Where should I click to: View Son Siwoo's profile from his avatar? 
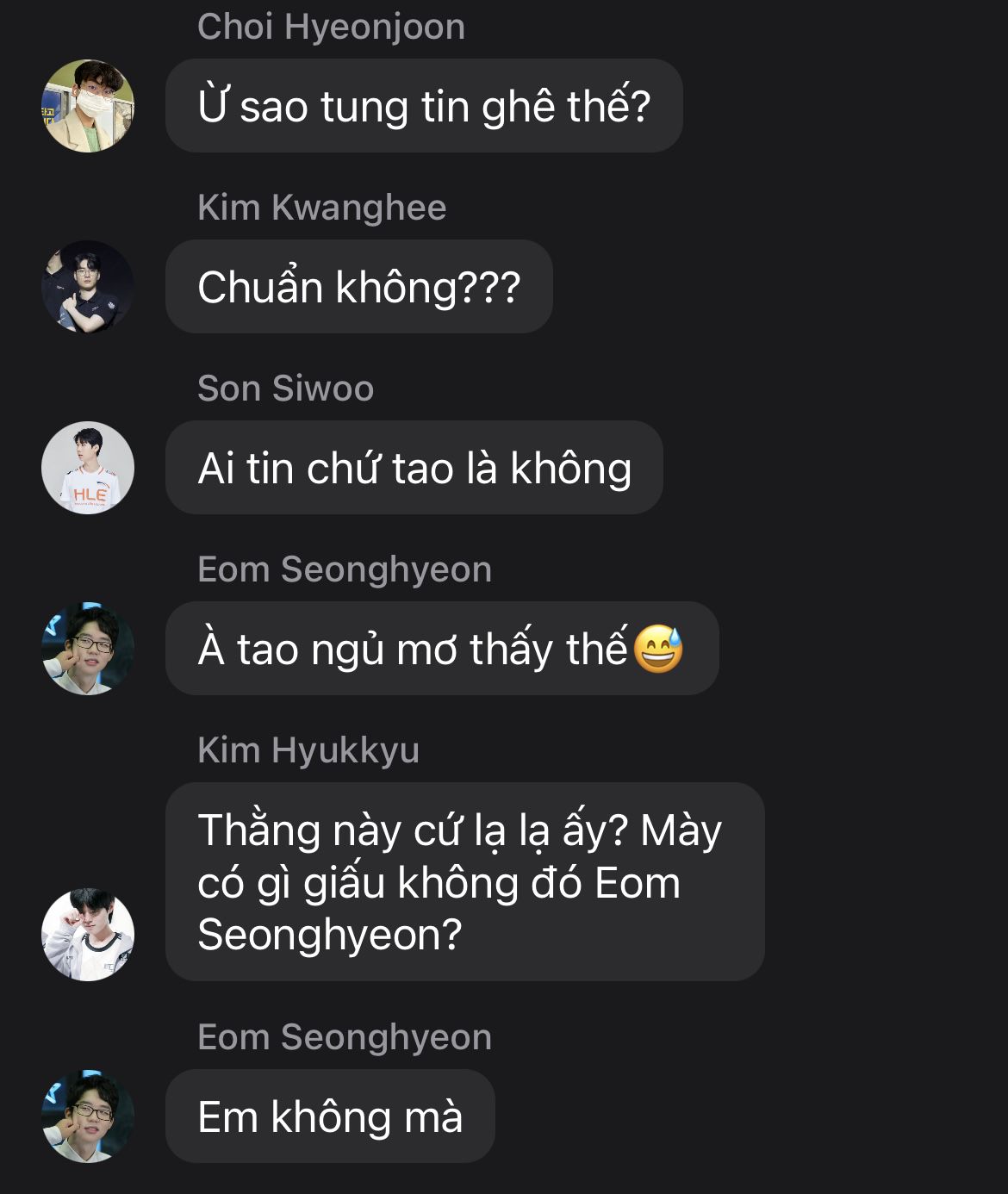(x=88, y=468)
